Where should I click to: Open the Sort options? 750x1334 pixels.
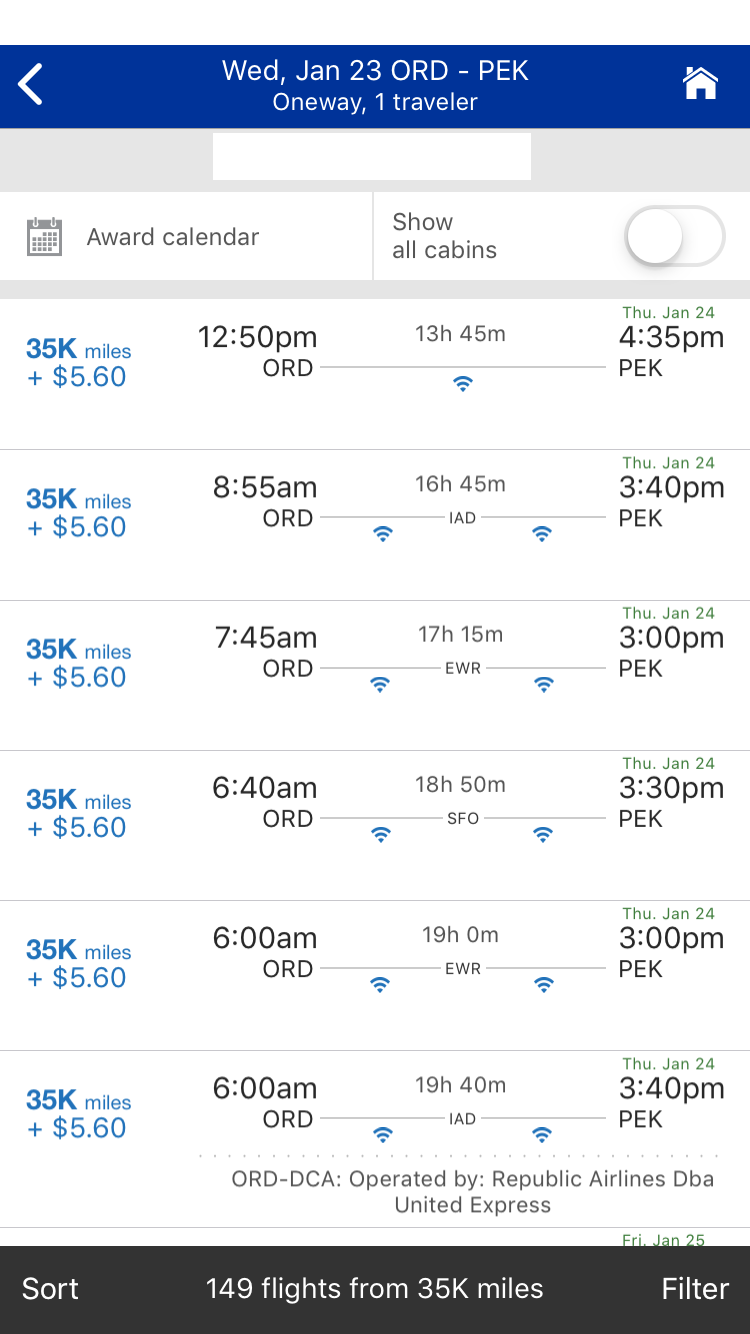[x=50, y=1289]
